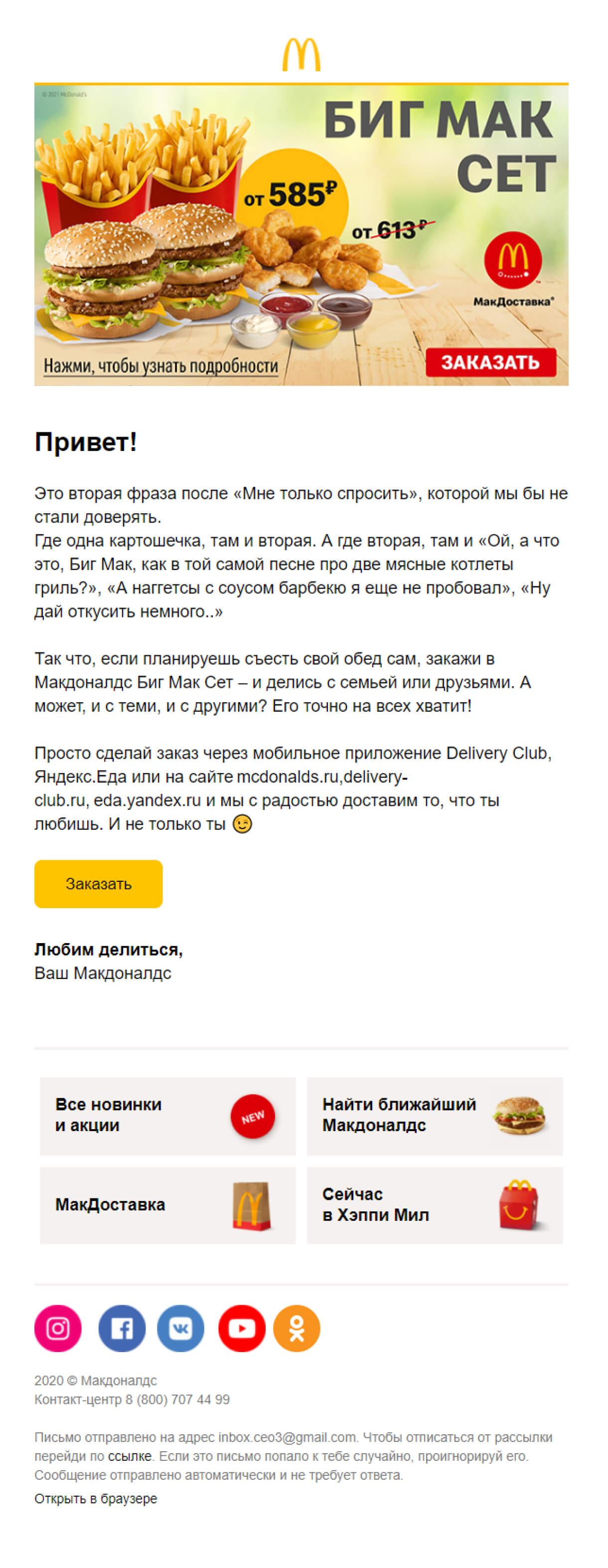
Task: Open the МакДоставка card
Action: 168,1204
